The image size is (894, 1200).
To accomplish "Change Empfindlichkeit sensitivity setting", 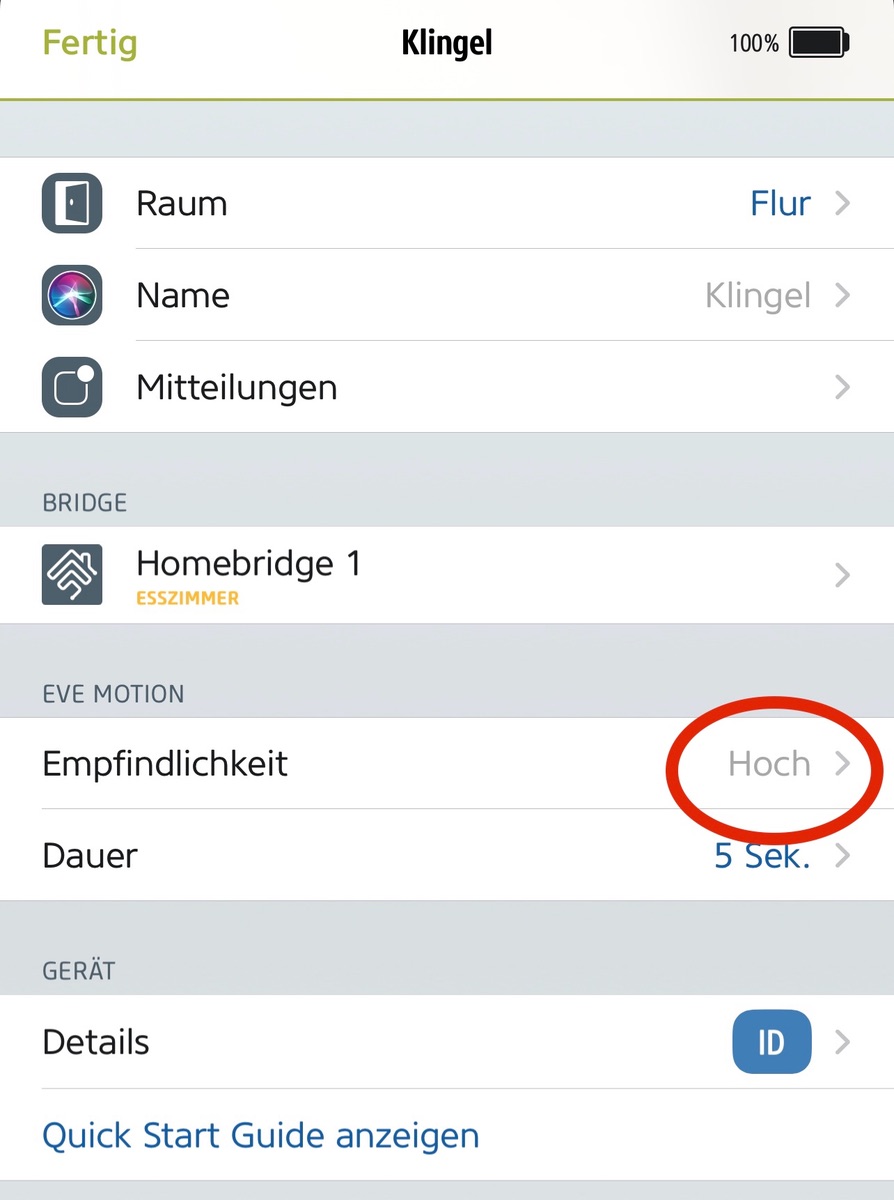I will (446, 764).
